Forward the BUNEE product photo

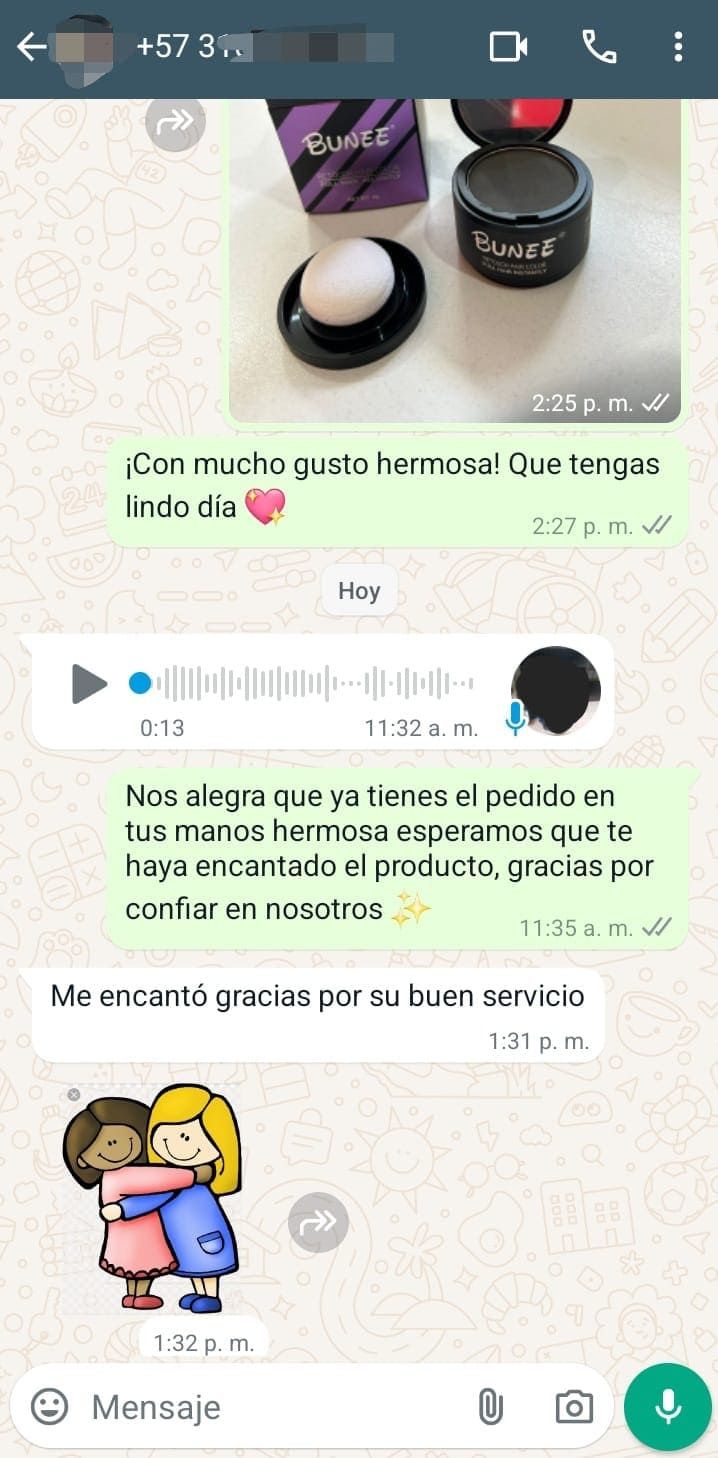(175, 122)
